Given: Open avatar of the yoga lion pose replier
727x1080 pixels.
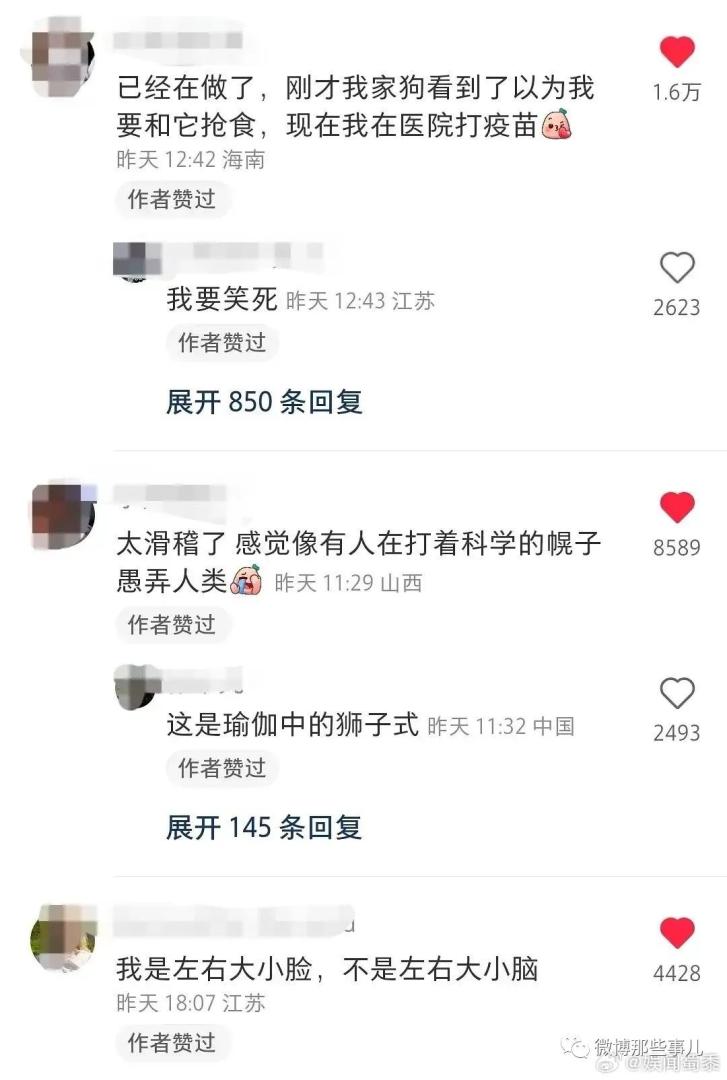Looking at the screenshot, I should point(133,688).
